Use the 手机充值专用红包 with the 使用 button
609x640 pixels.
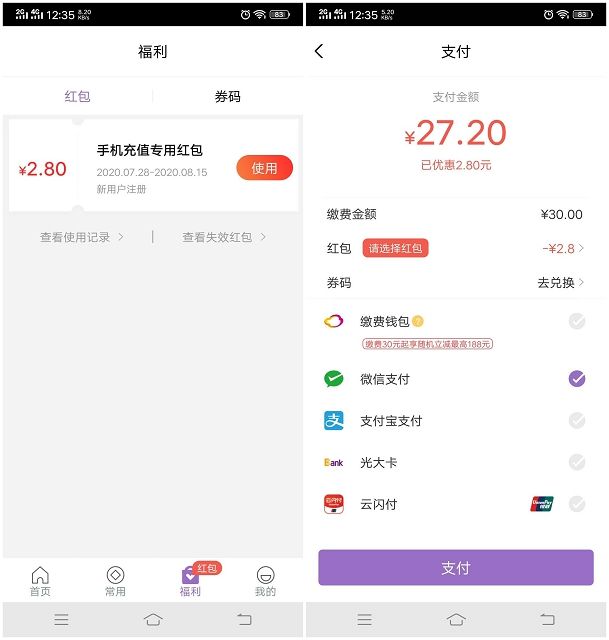click(x=264, y=168)
